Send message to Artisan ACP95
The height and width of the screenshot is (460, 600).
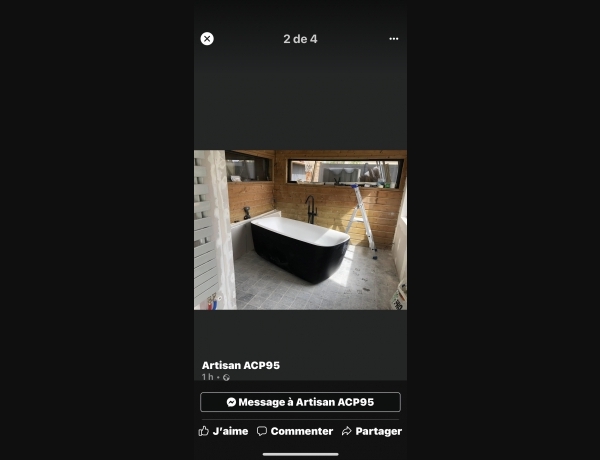(x=300, y=402)
